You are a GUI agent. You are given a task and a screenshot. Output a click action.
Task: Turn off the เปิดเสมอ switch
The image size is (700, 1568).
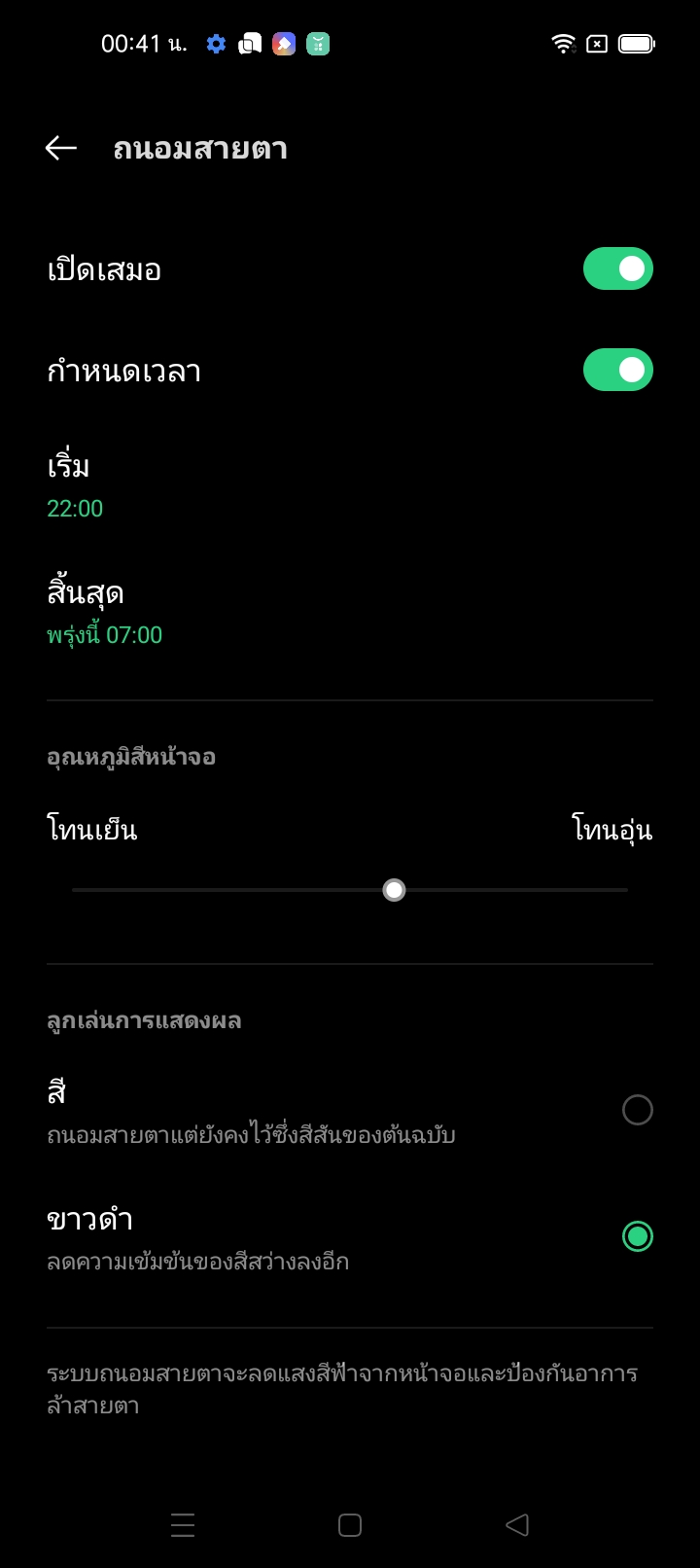617,269
